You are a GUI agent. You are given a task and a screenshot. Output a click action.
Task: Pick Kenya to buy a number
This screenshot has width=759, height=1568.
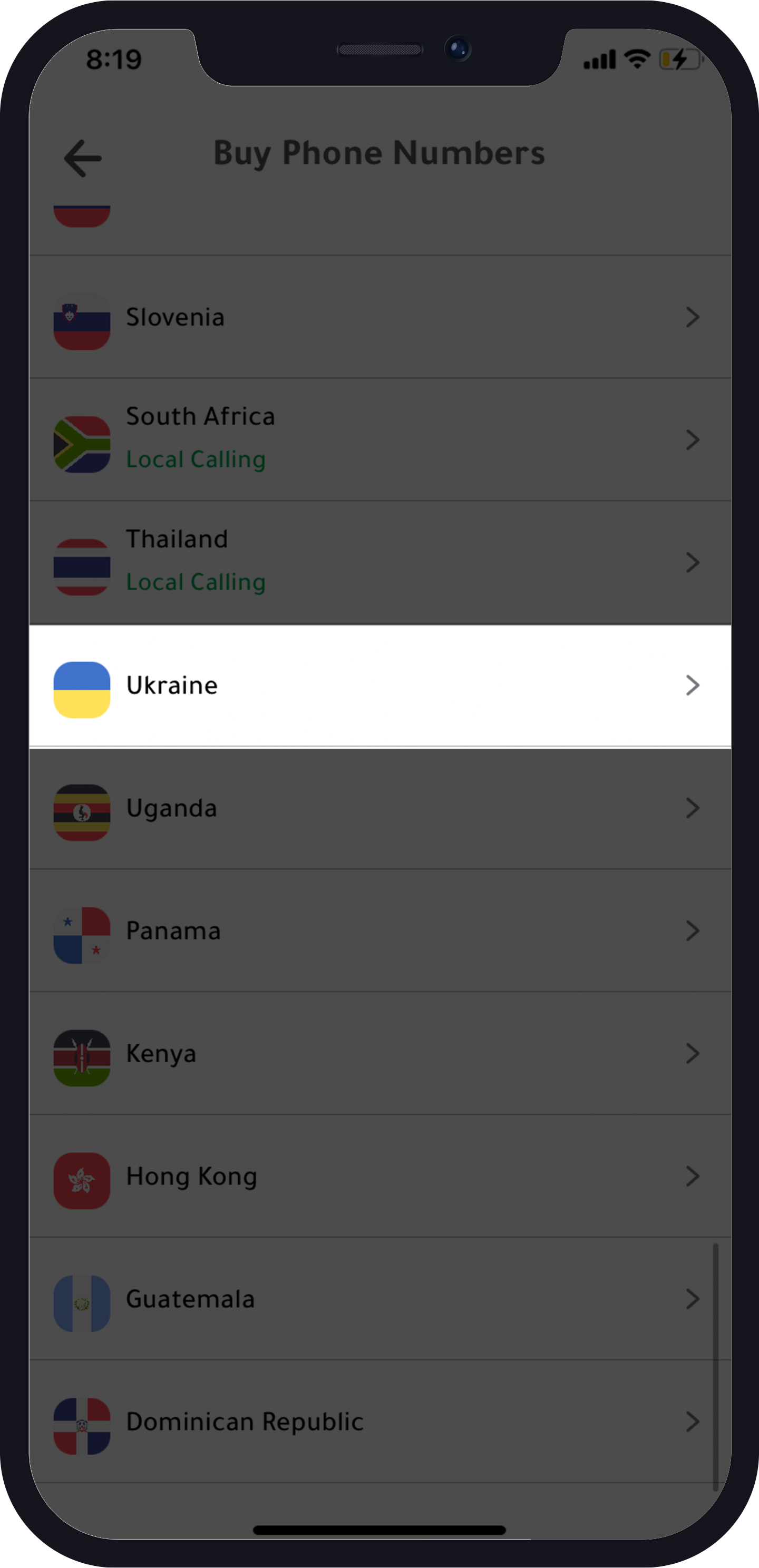pyautogui.click(x=379, y=1054)
